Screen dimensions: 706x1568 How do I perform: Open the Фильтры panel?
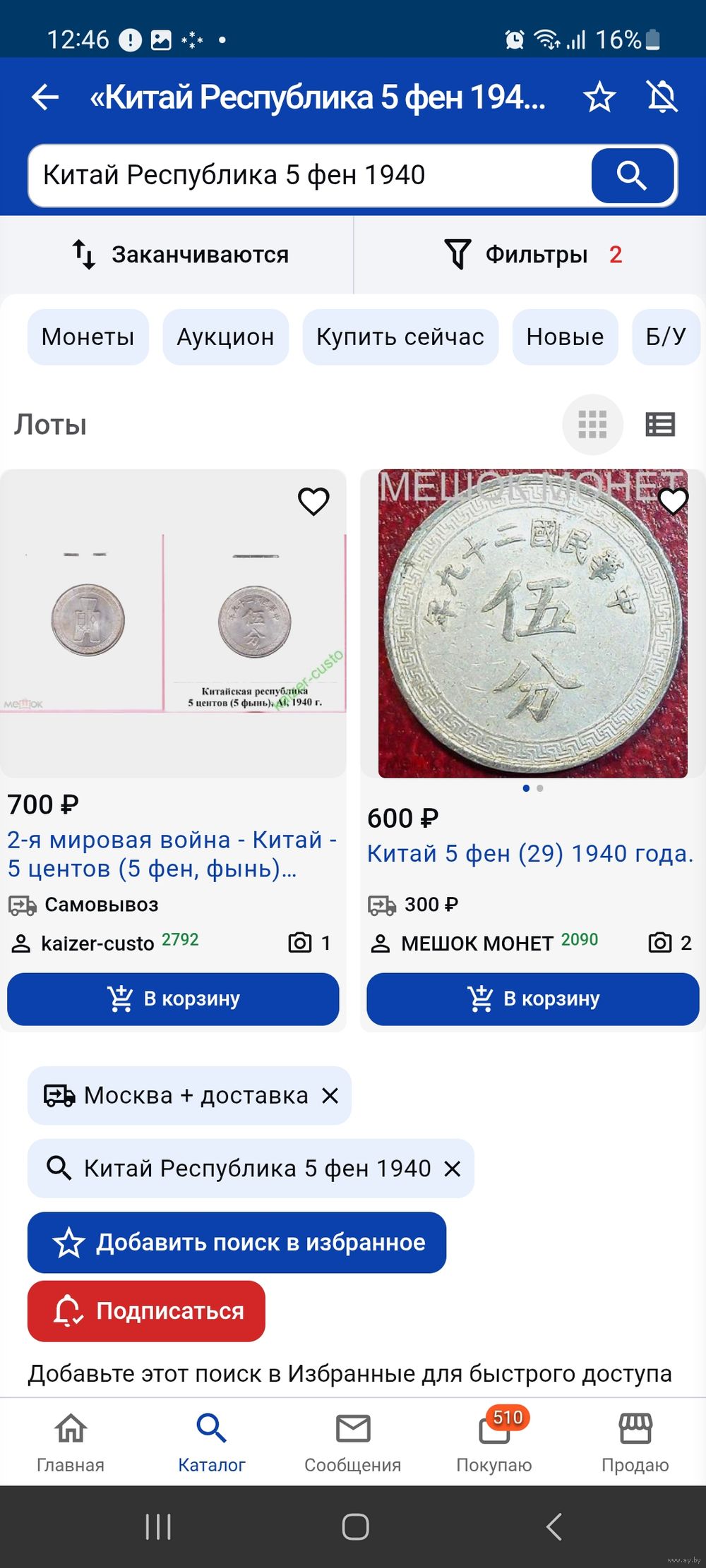pos(533,255)
